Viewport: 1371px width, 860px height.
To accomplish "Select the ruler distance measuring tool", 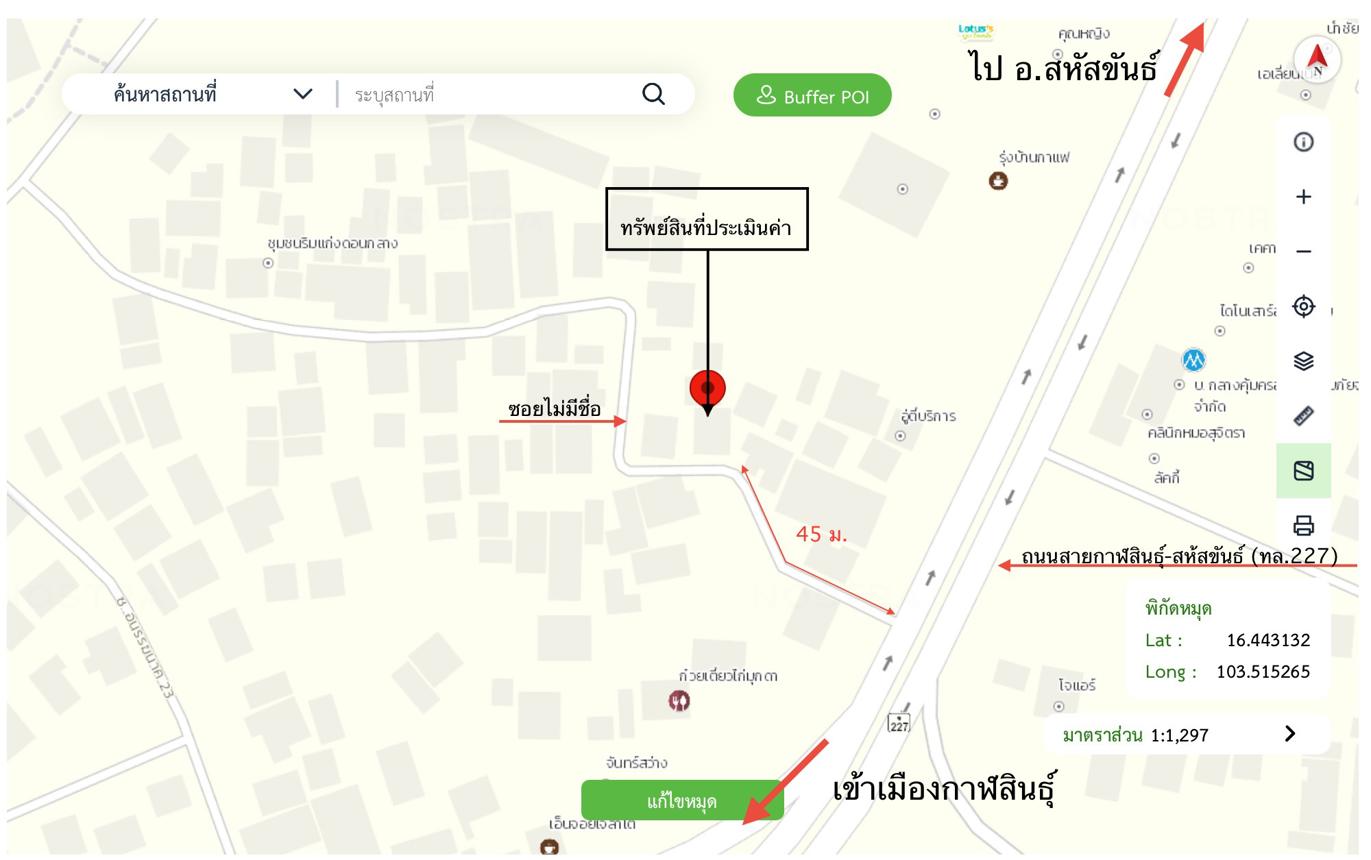I will (x=1303, y=416).
